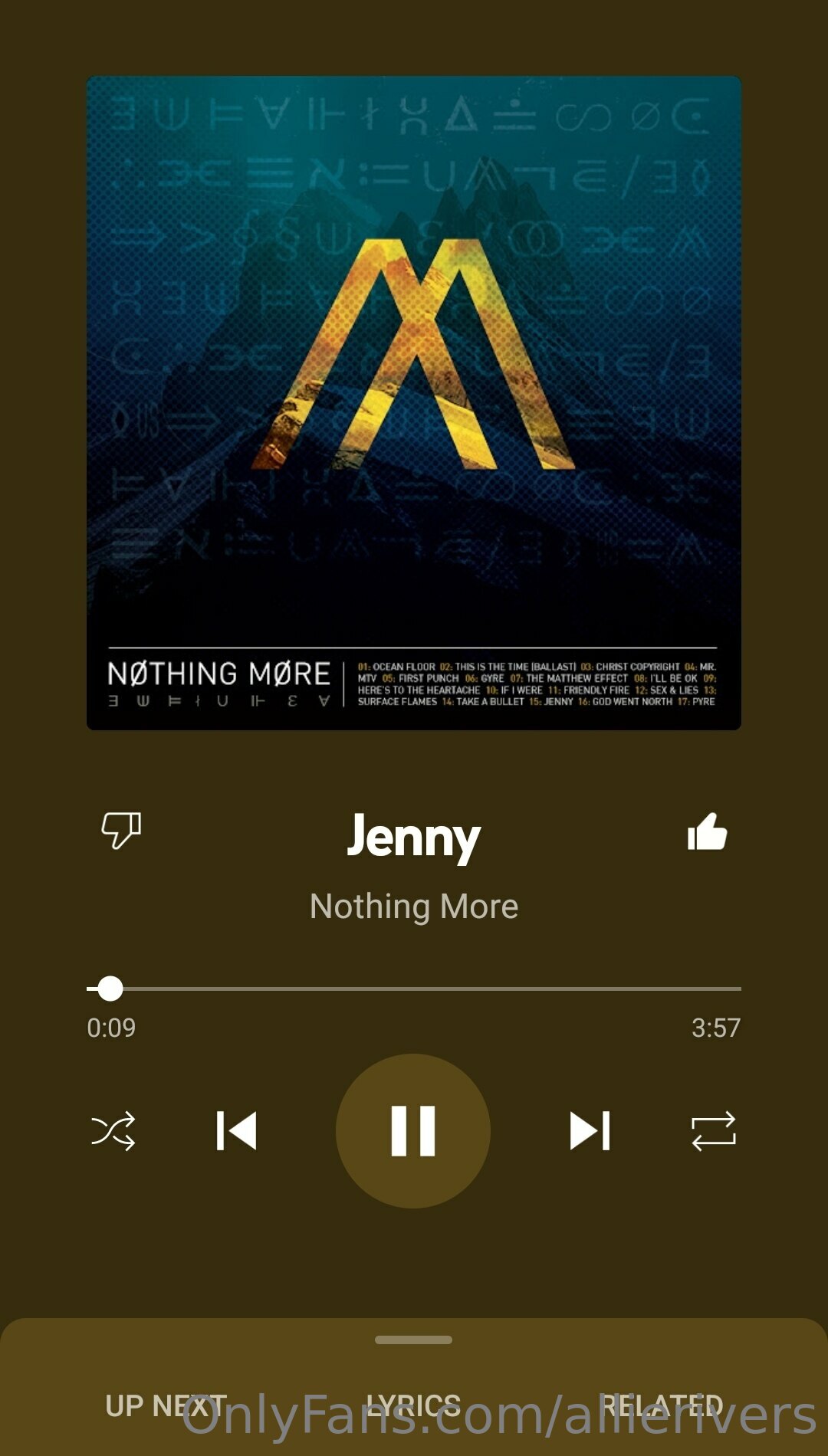Open the Up Next tab
This screenshot has height=1456, width=828.
pos(166,1405)
